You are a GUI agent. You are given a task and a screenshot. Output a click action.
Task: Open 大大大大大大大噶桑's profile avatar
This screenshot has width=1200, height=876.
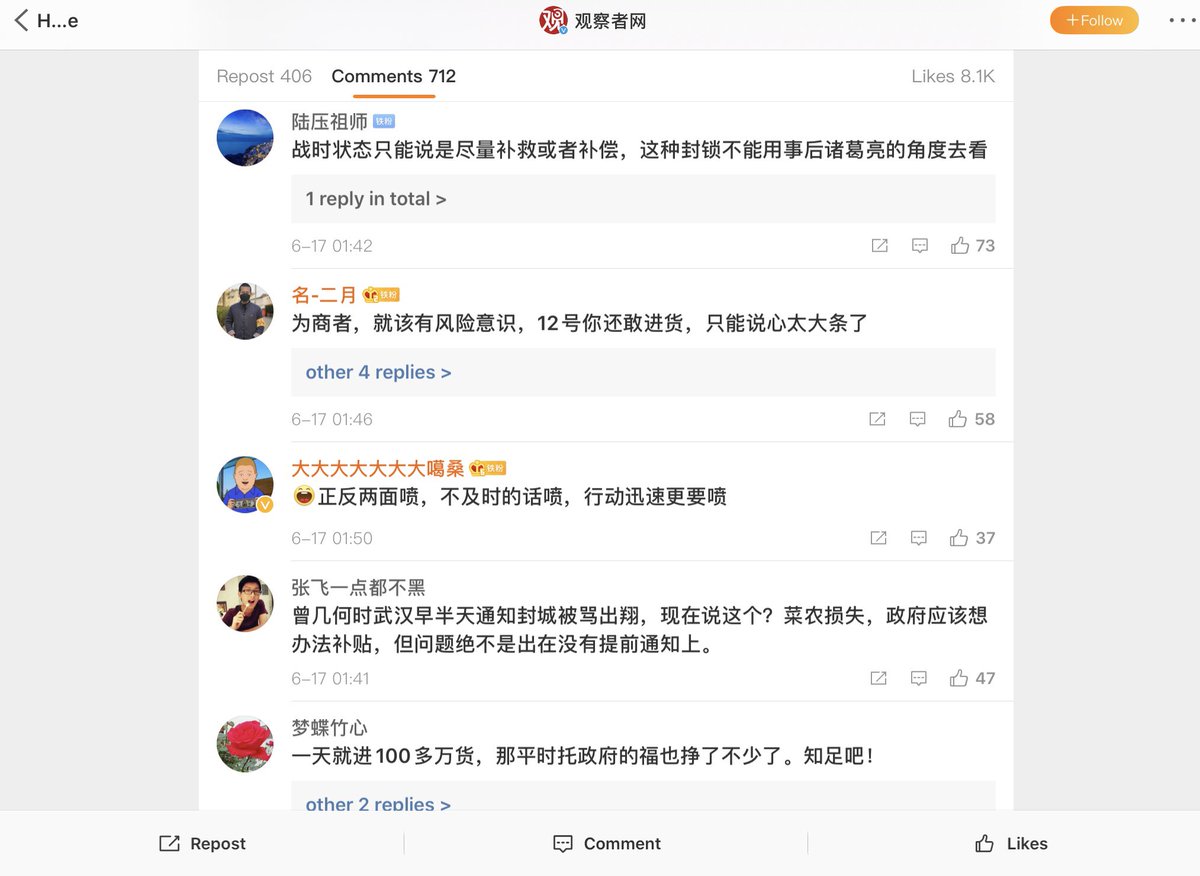coord(245,485)
